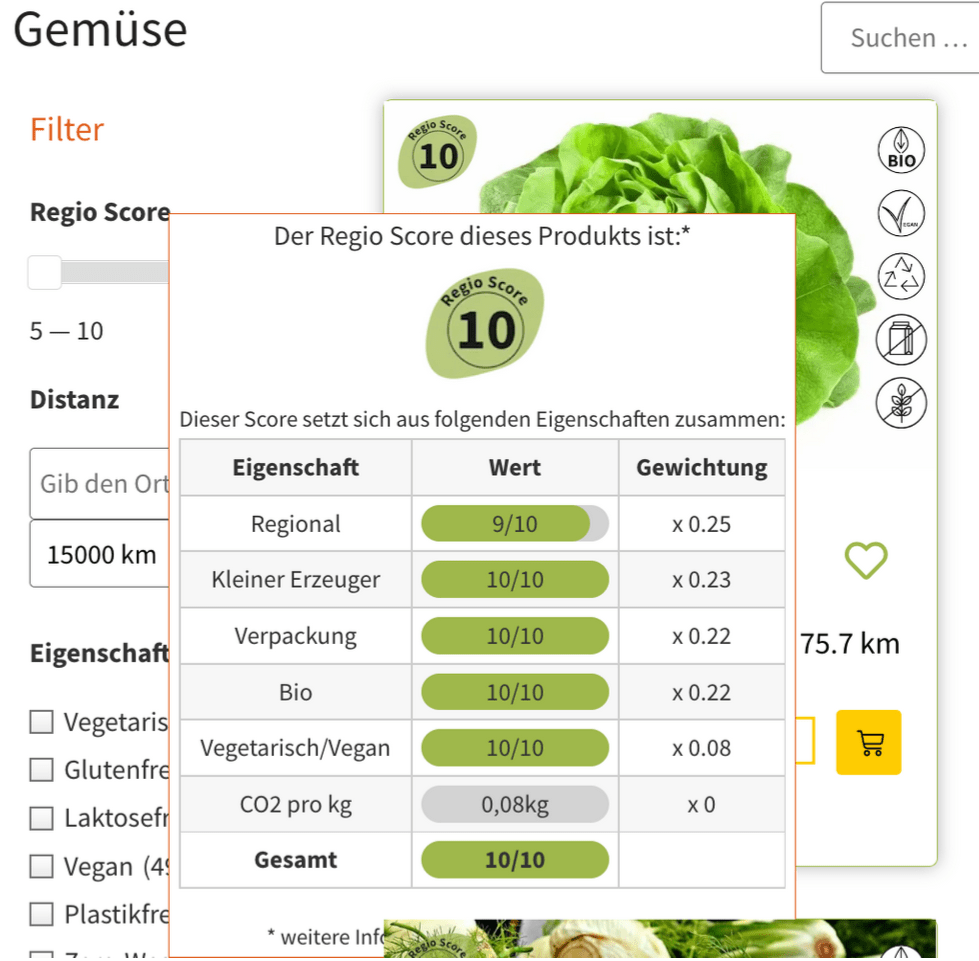Tap the Regio Score slider handle

44,272
